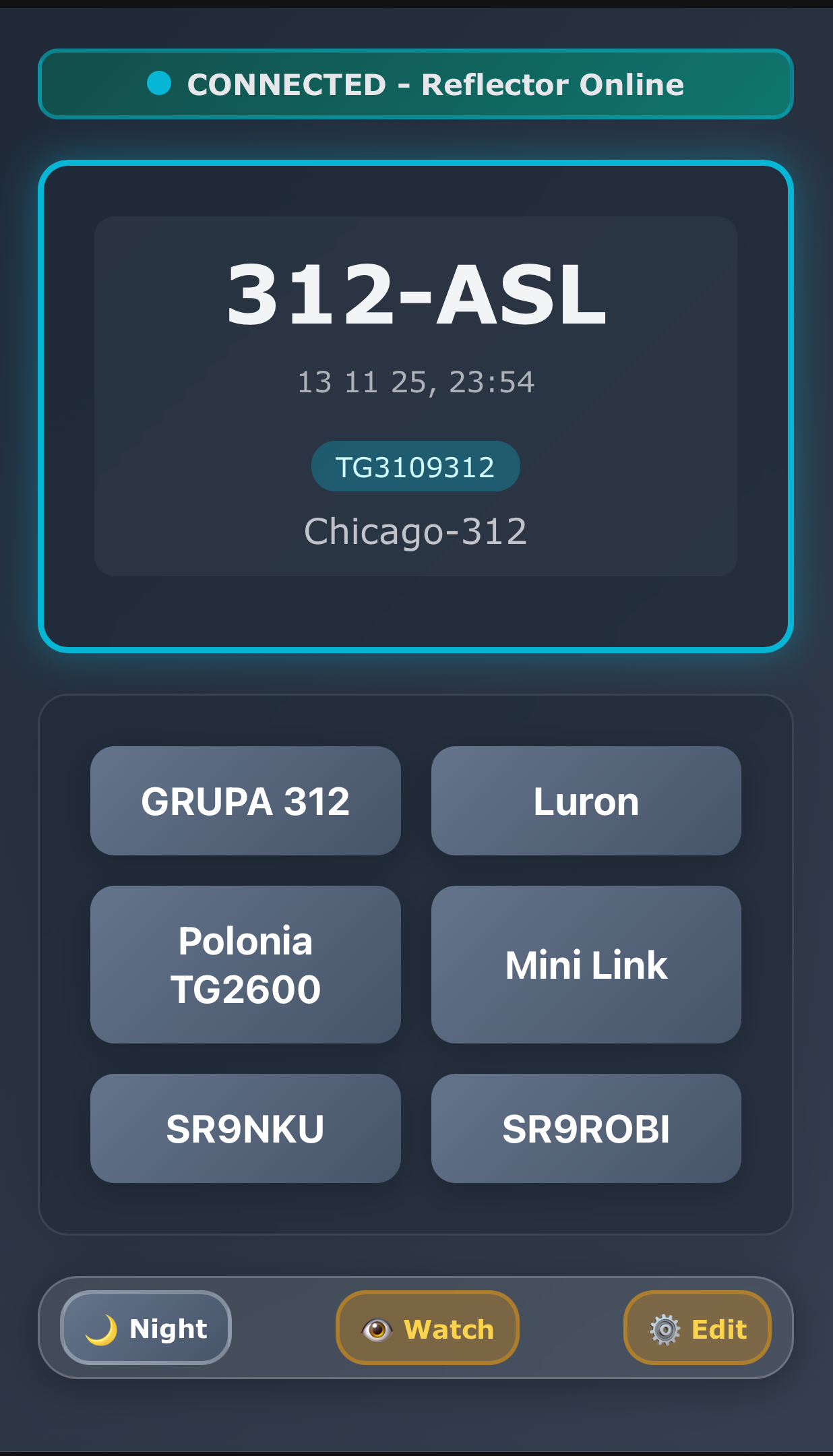Toggle Night mode
The image size is (833, 1456).
(146, 1328)
